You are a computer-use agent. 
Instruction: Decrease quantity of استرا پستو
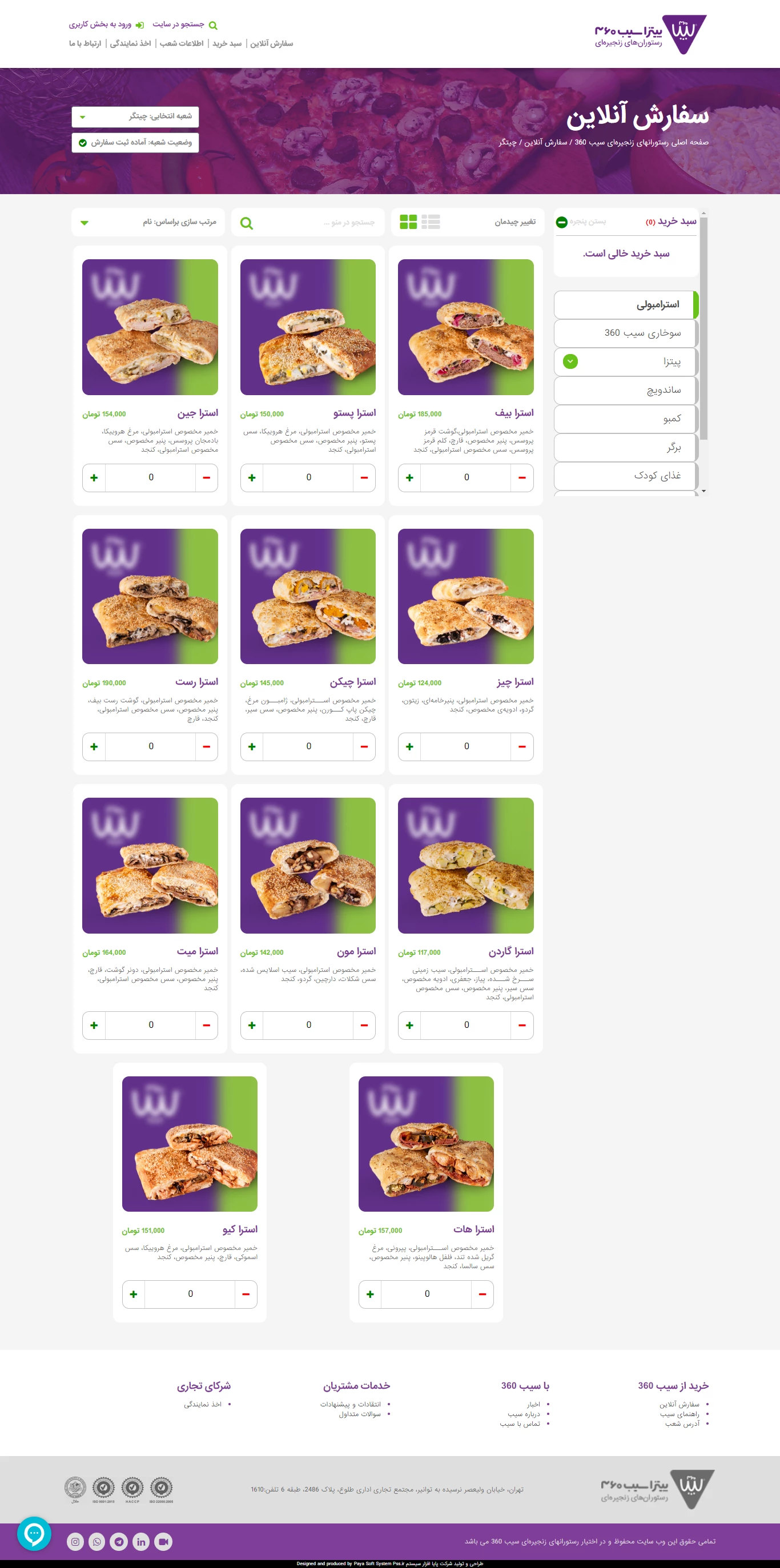tap(364, 478)
